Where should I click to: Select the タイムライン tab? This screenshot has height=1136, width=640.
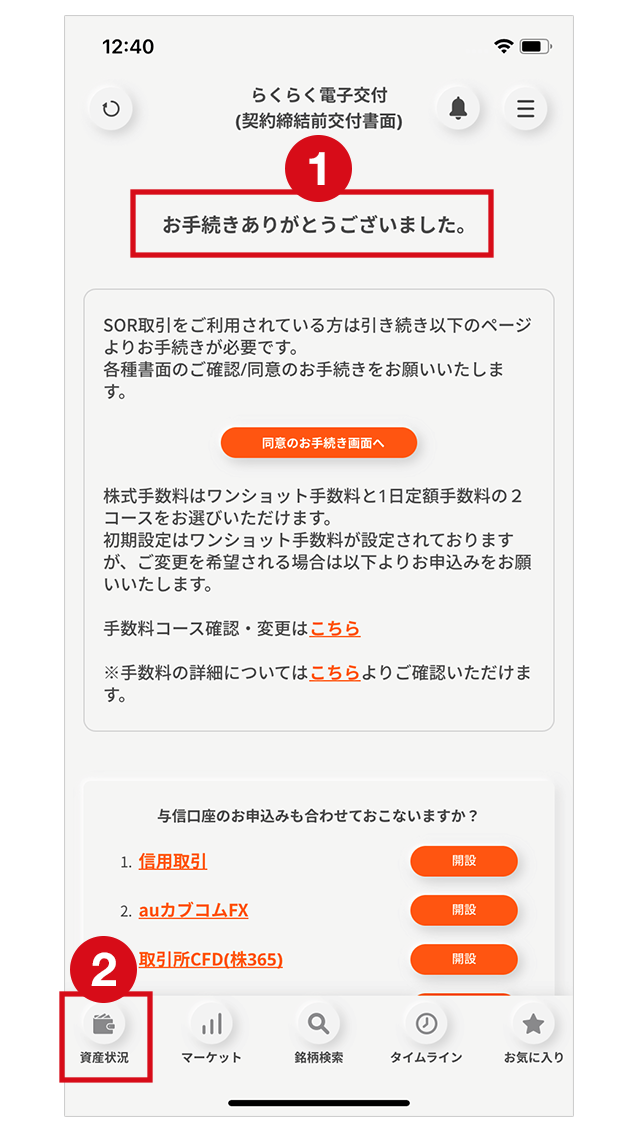[426, 1037]
